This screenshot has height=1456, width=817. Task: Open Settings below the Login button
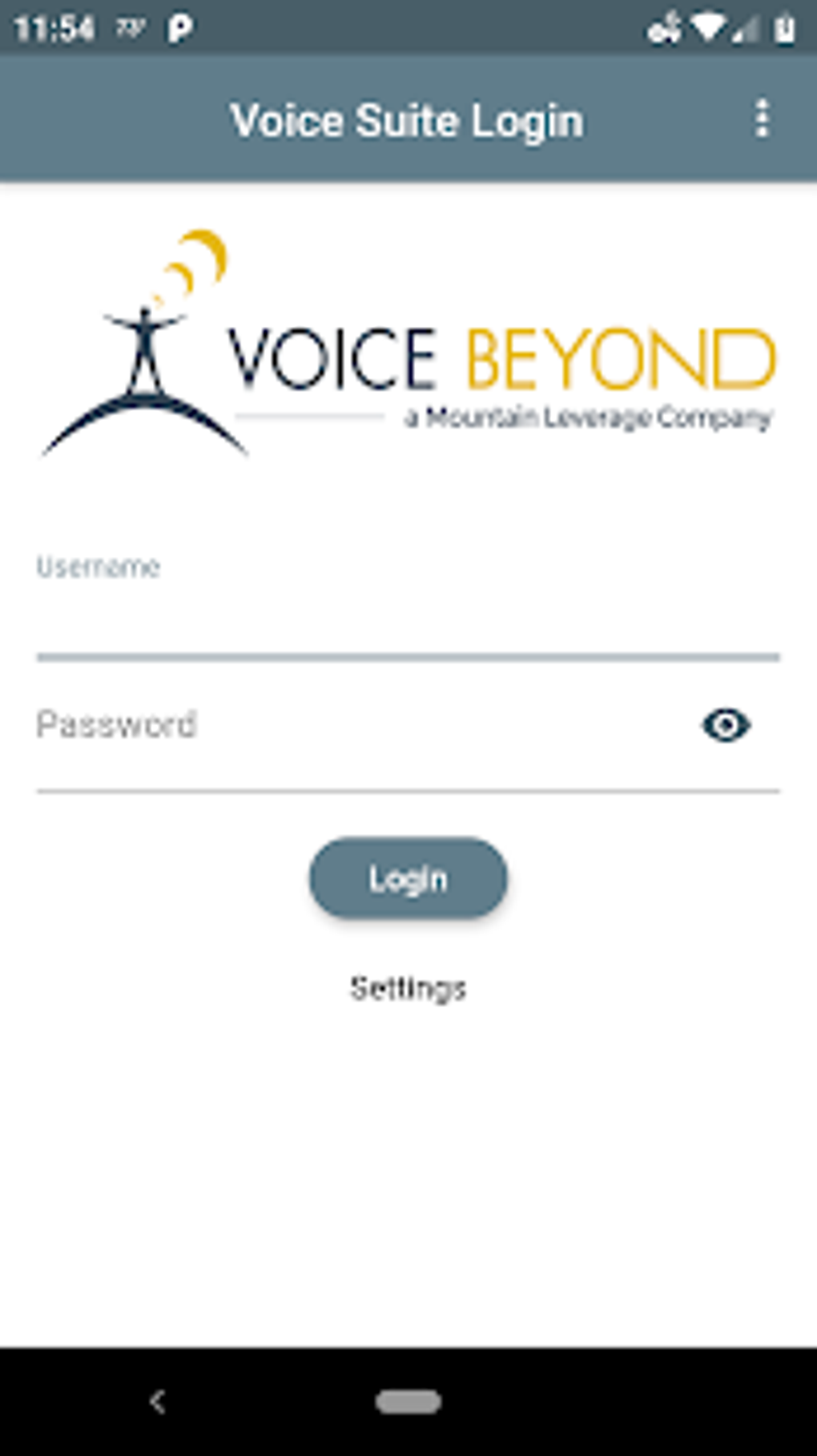click(408, 988)
